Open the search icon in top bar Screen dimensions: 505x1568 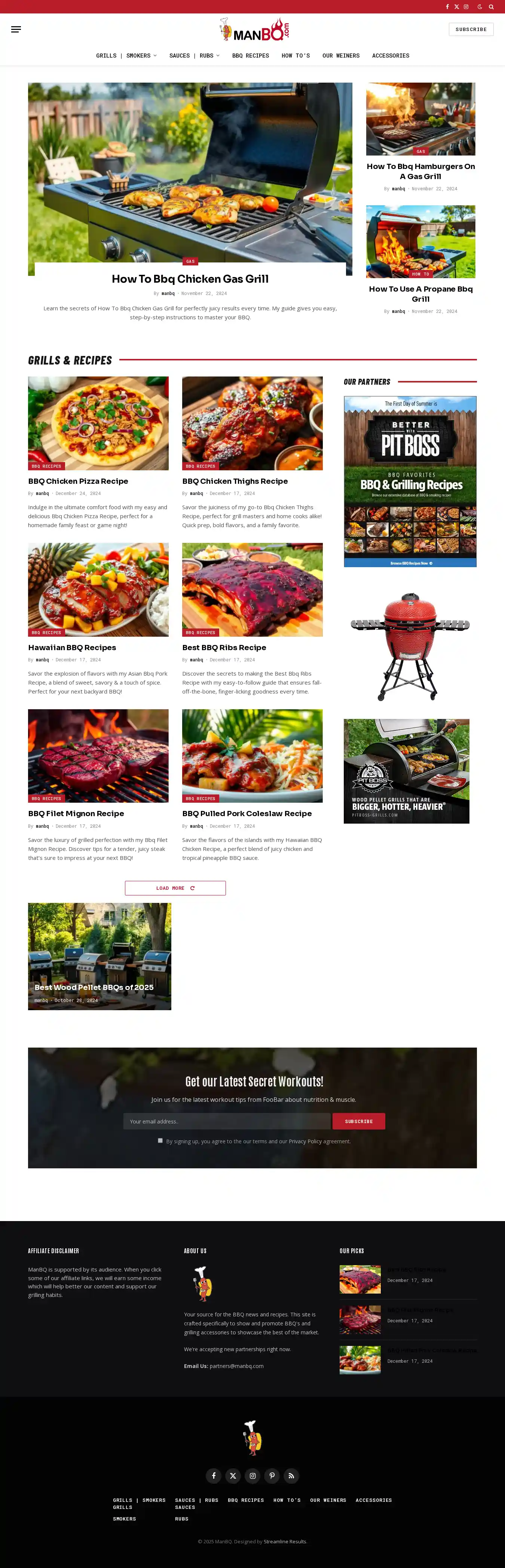pos(491,7)
